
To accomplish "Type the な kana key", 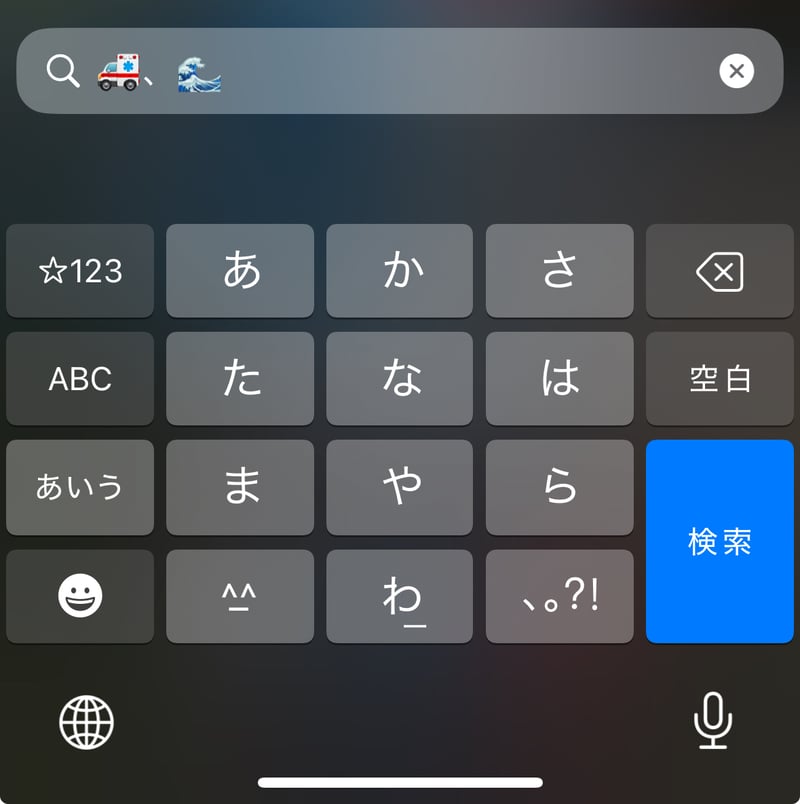I will click(400, 379).
